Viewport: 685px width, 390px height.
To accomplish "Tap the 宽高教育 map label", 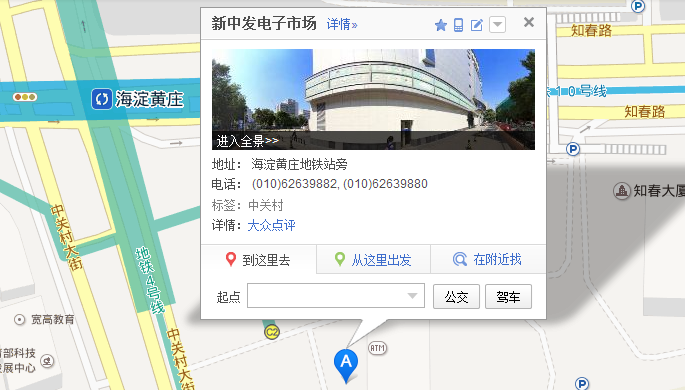I will pyautogui.click(x=44, y=320).
